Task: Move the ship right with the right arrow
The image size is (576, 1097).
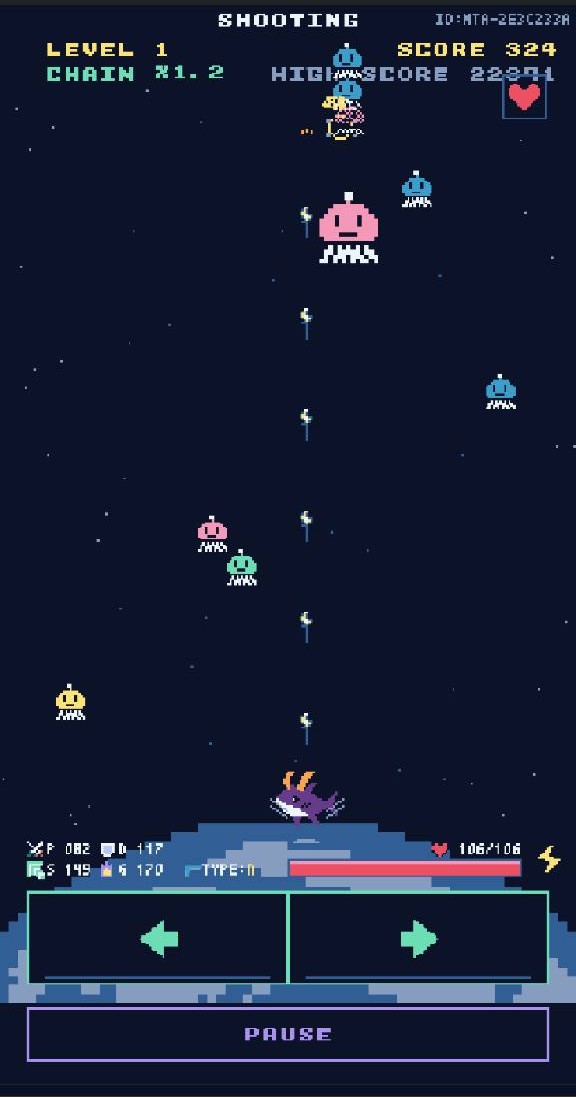Action: pos(419,937)
